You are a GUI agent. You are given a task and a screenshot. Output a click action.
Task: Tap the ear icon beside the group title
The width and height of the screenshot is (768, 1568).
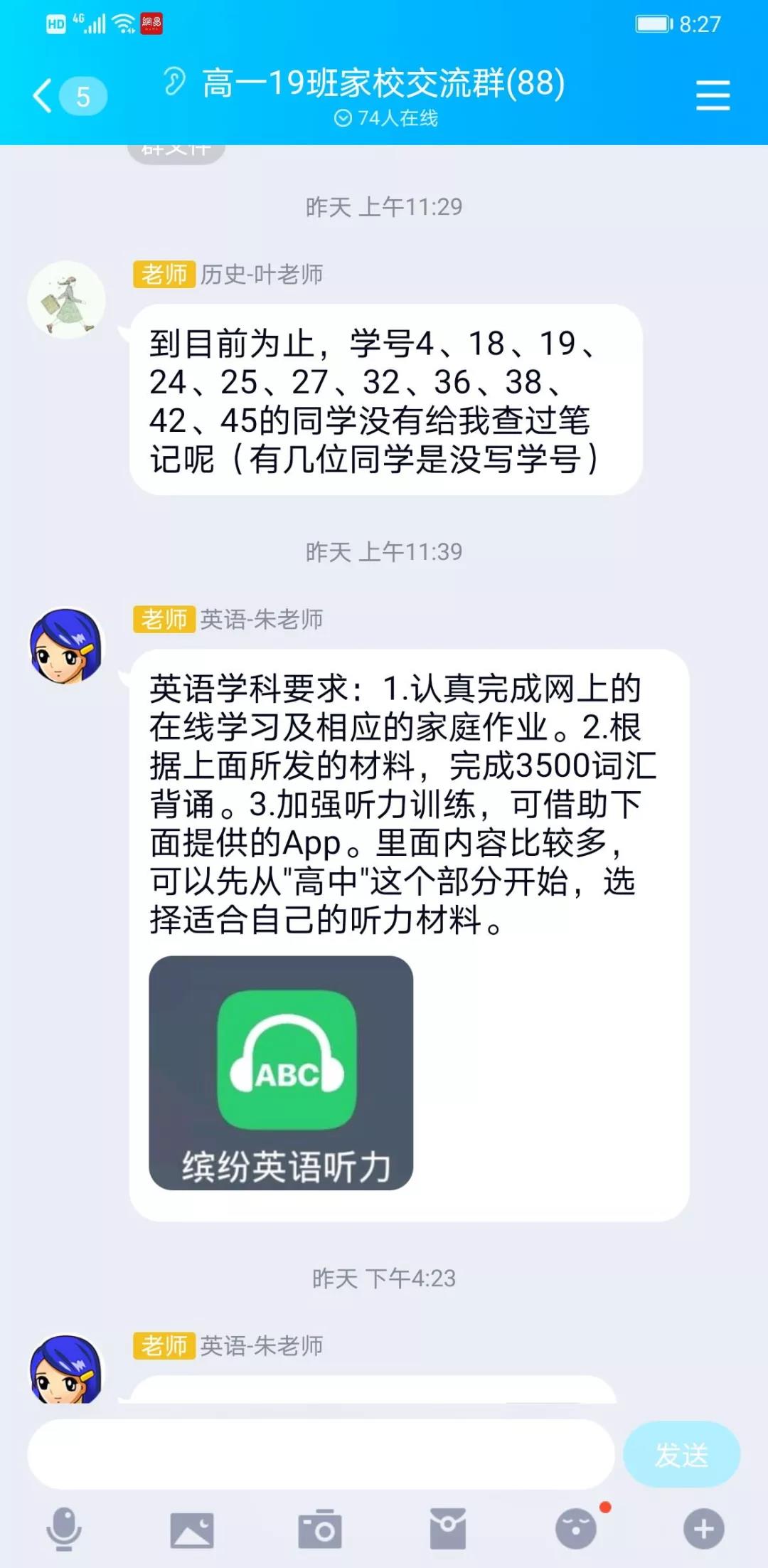[174, 82]
